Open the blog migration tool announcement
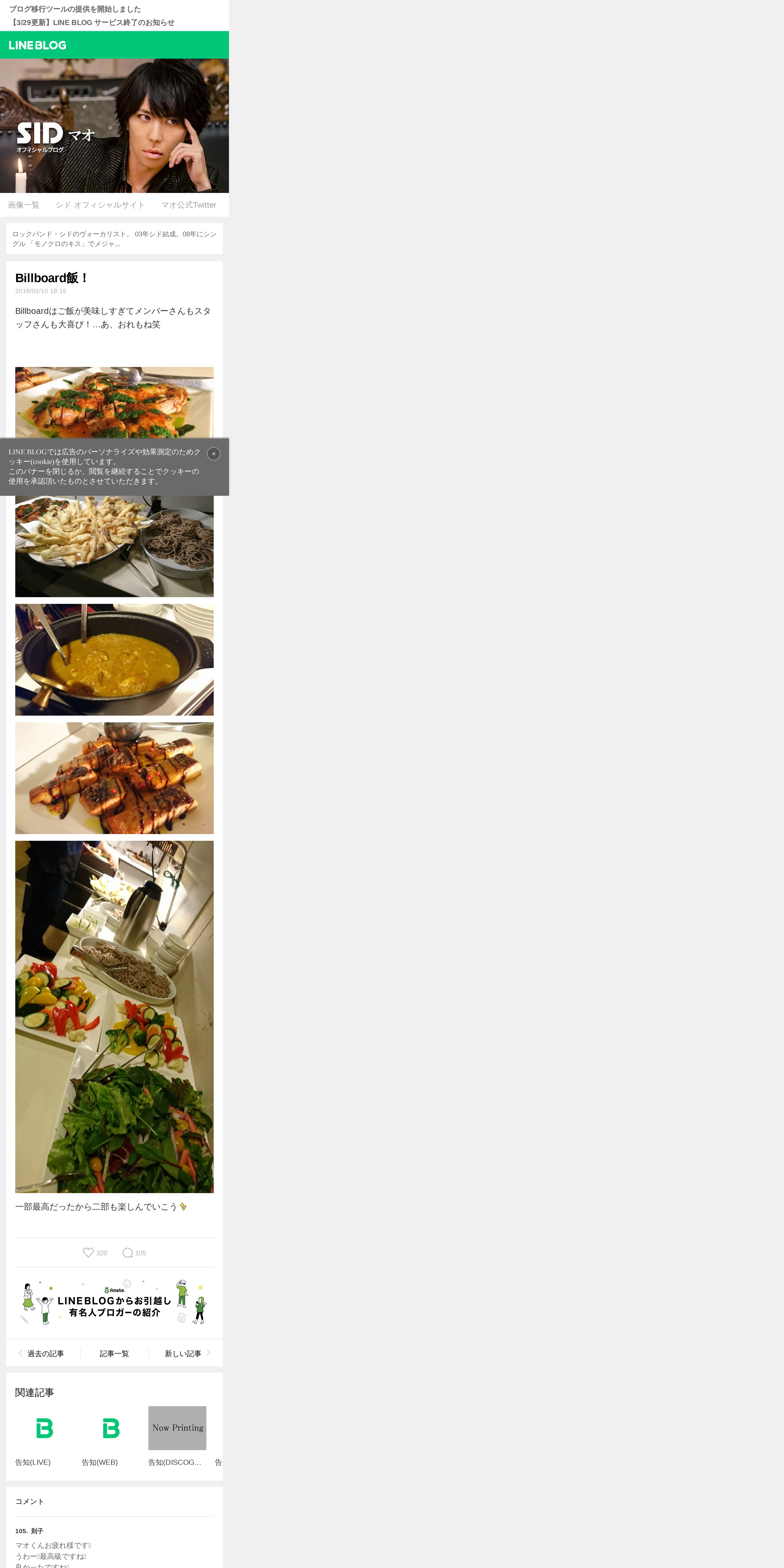The width and height of the screenshot is (784, 1568). coord(75,9)
